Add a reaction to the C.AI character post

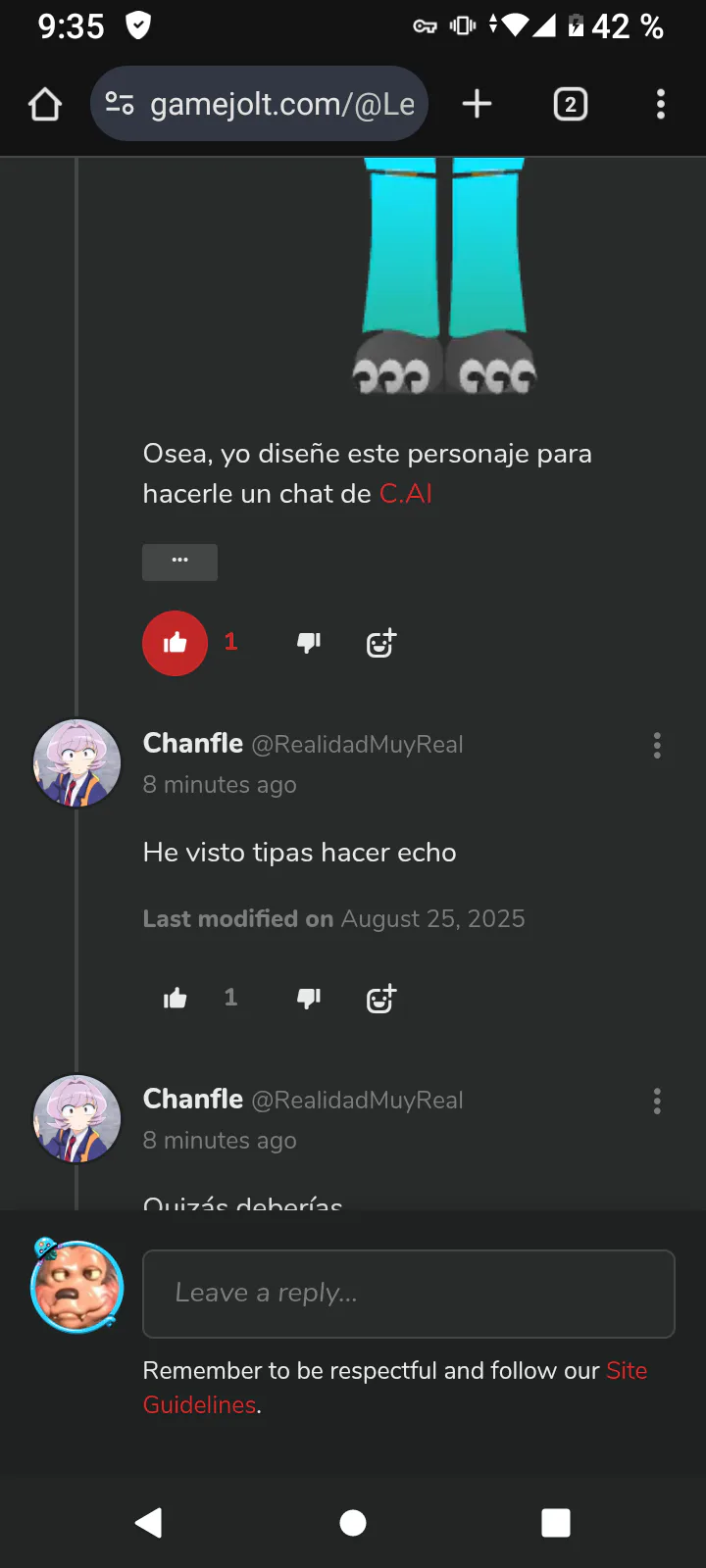click(x=380, y=643)
